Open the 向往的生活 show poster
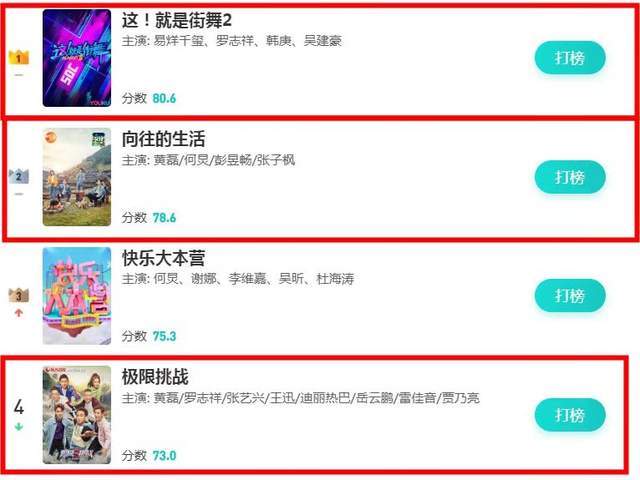This screenshot has height=480, width=640. [x=77, y=177]
